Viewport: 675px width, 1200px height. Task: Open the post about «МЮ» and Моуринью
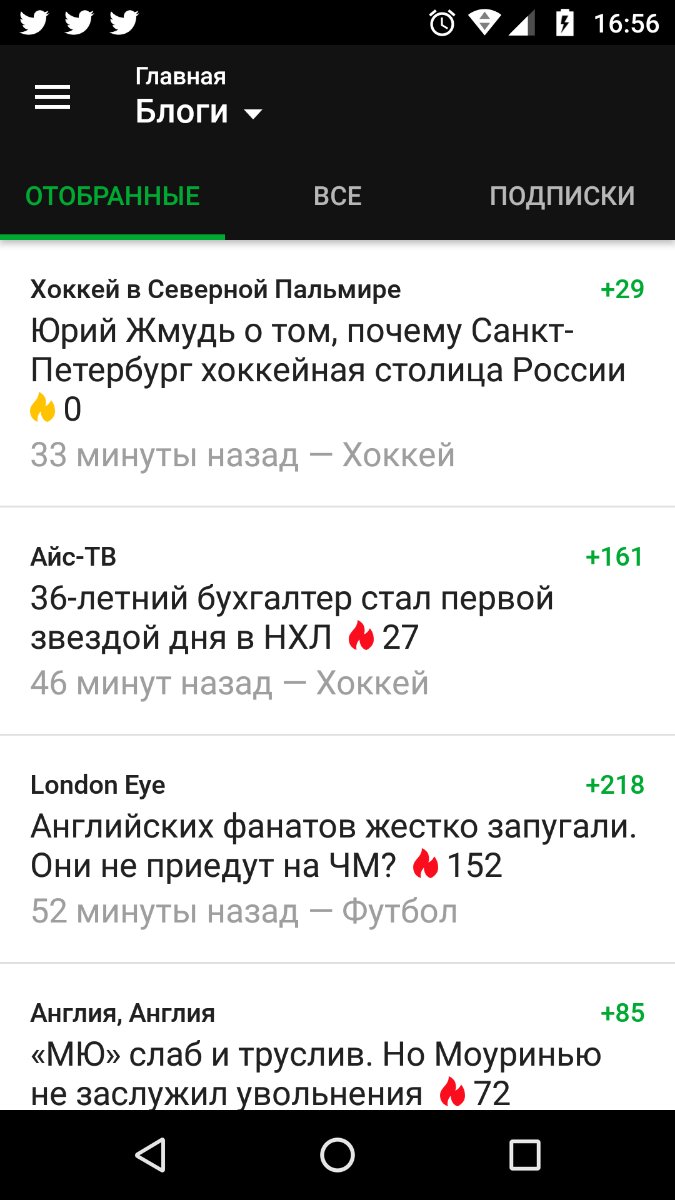(337, 1037)
